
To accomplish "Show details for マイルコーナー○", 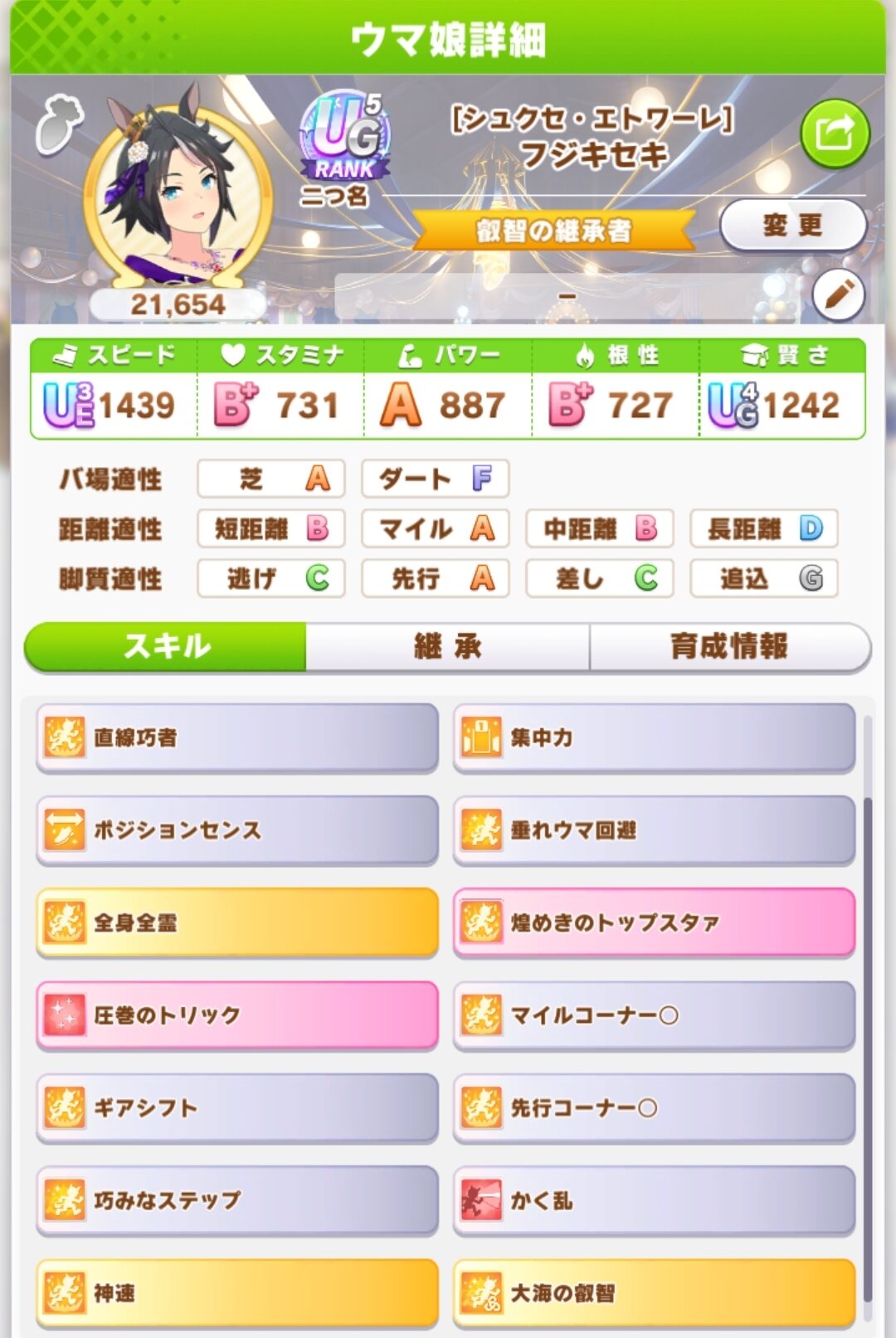I will [x=654, y=1015].
